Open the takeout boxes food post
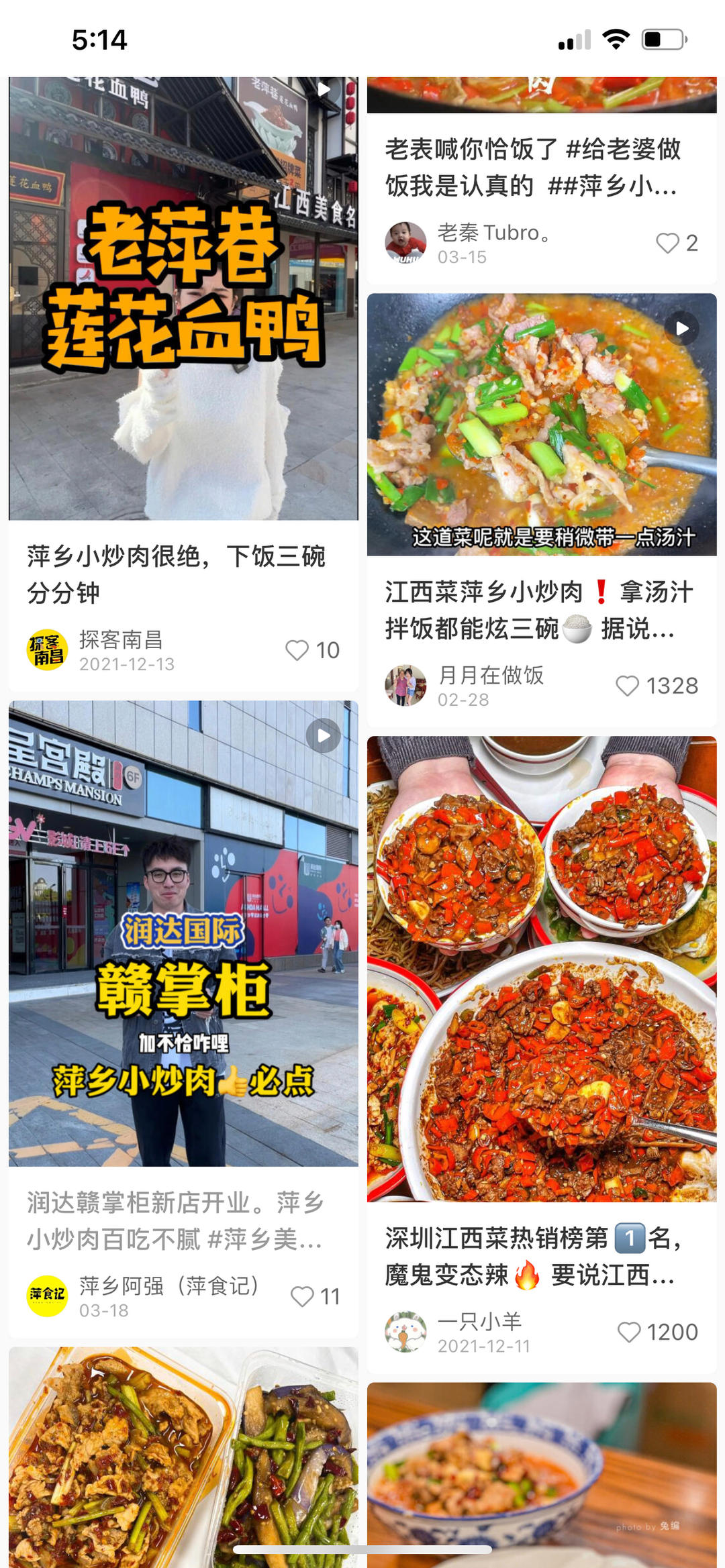This screenshot has height=1568, width=725. click(x=183, y=1456)
